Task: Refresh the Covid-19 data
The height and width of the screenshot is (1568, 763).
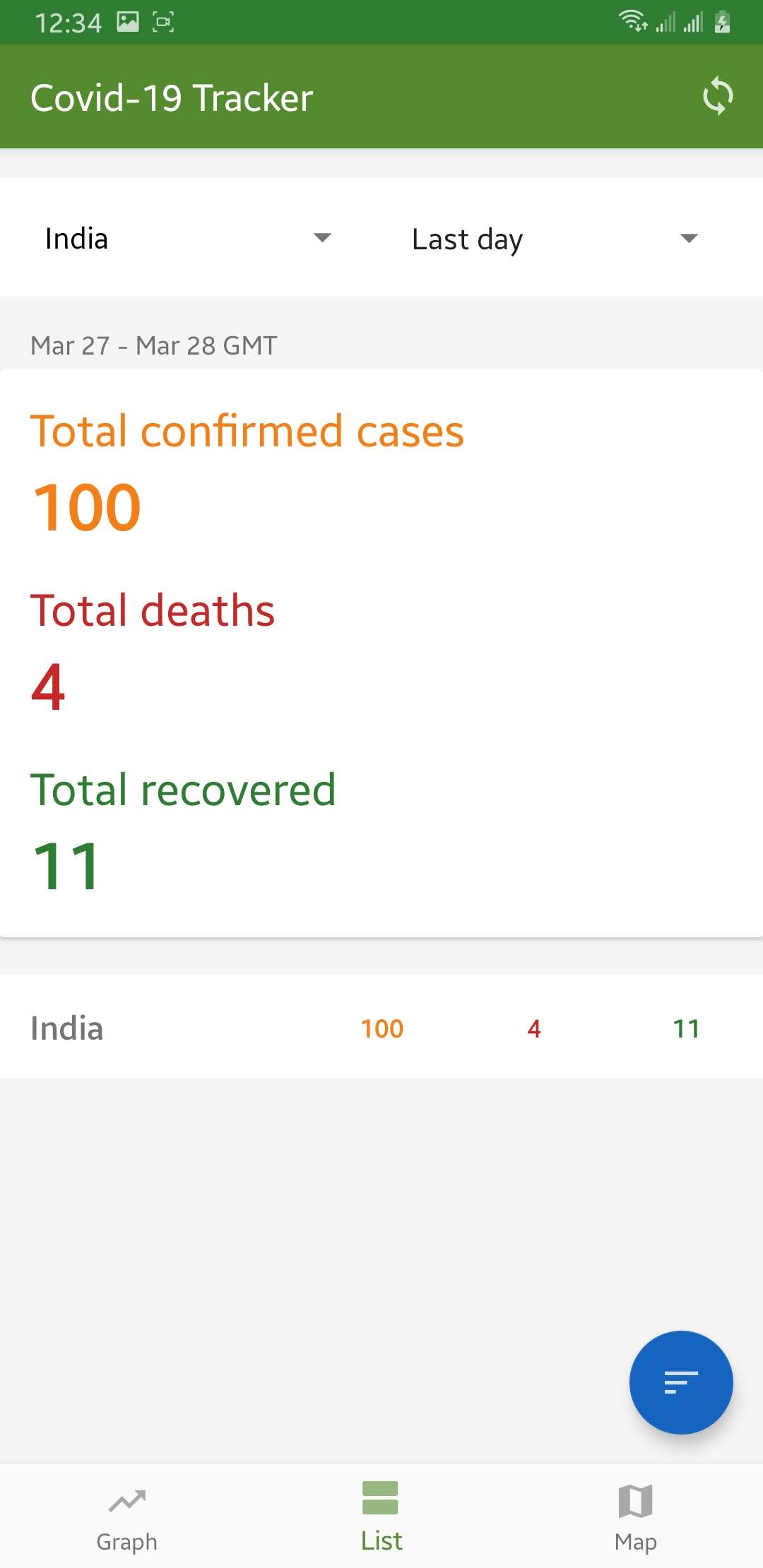Action: point(718,96)
